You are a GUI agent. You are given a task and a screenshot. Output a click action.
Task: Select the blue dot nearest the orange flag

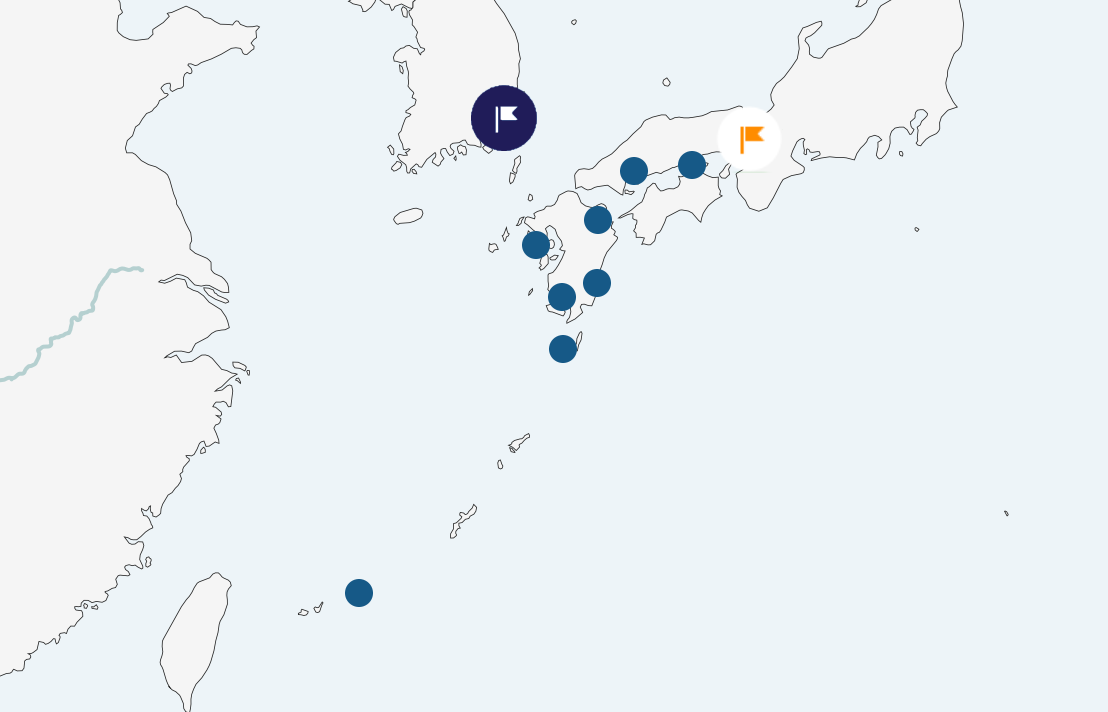tap(692, 165)
